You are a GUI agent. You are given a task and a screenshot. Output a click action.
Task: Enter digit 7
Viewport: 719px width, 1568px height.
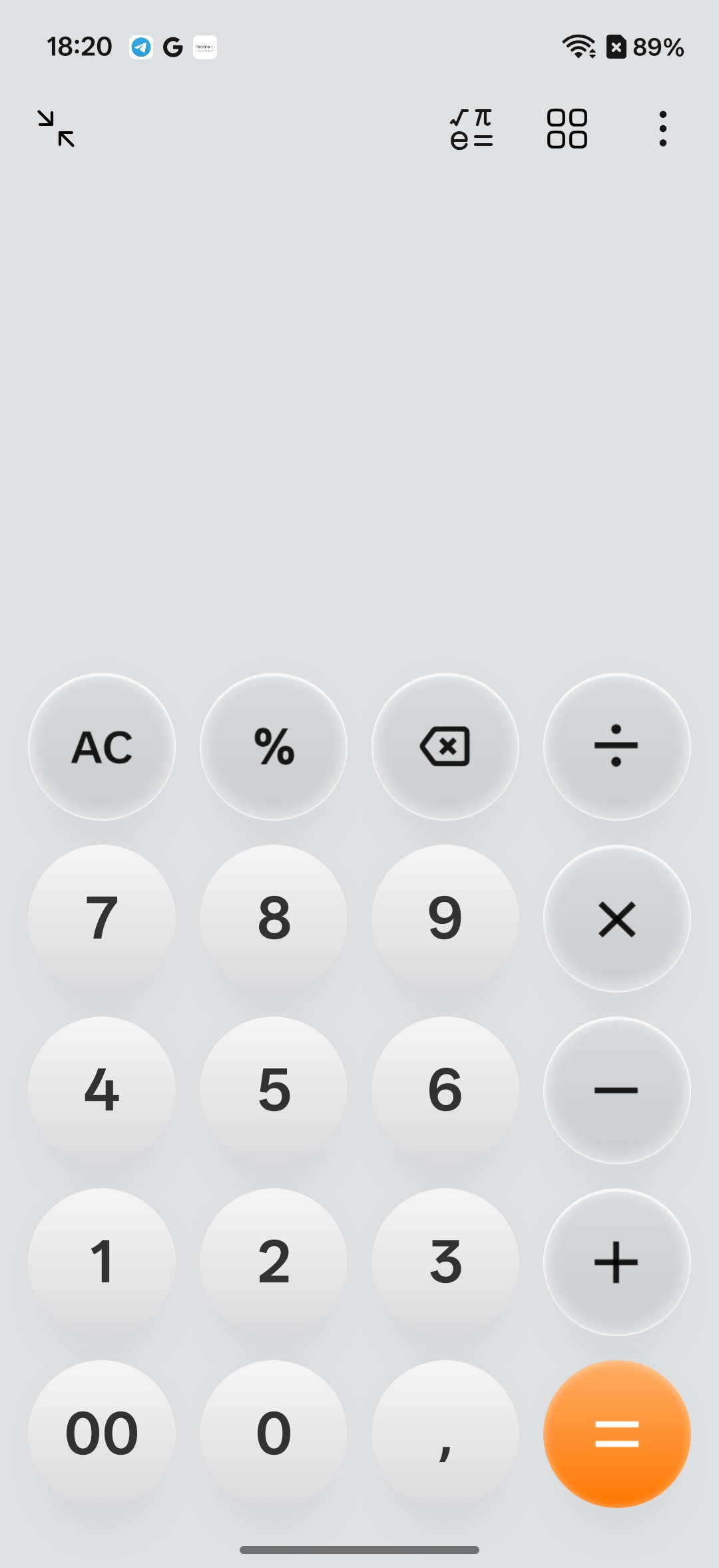pyautogui.click(x=102, y=919)
